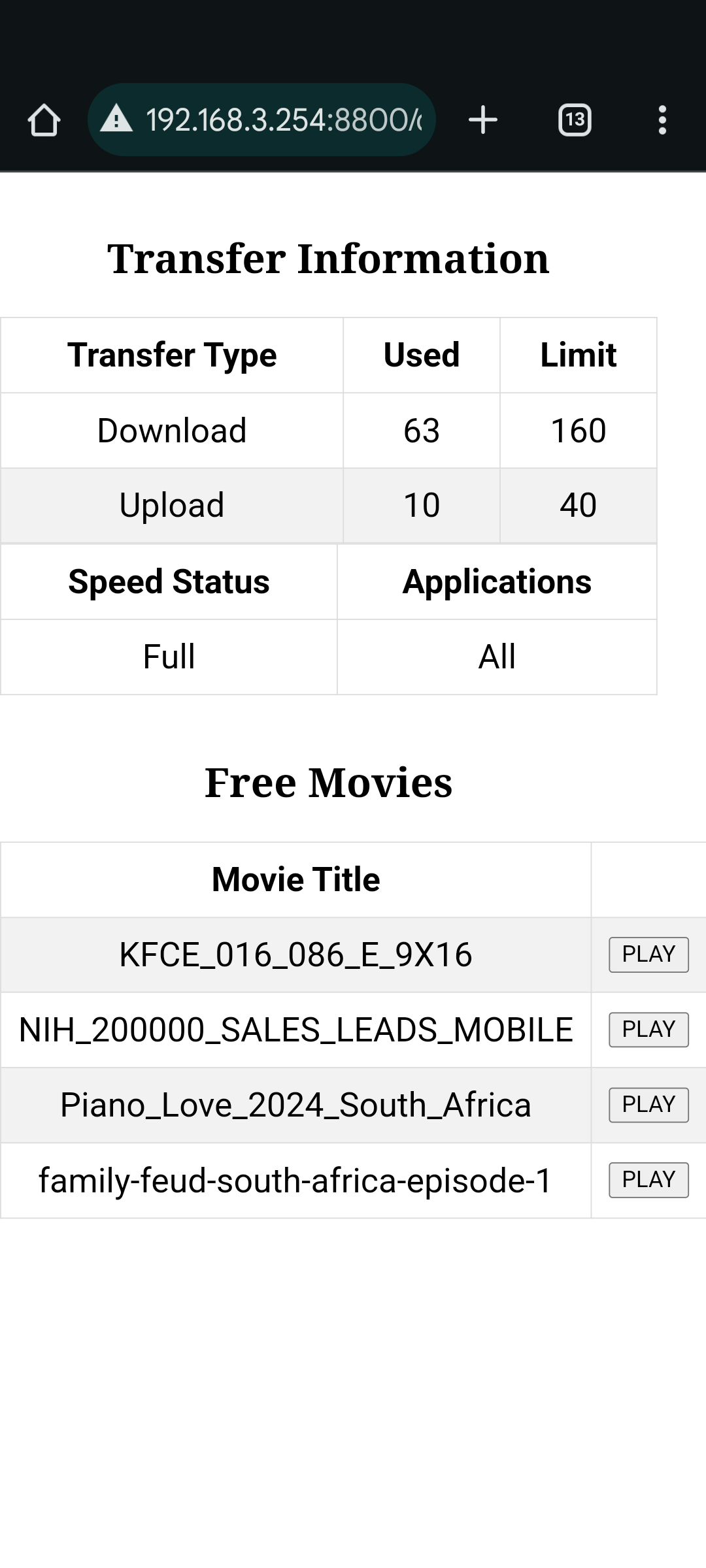Screen dimensions: 706x1568
Task: Play Piano_Love_2024_South_Africa
Action: click(648, 1105)
